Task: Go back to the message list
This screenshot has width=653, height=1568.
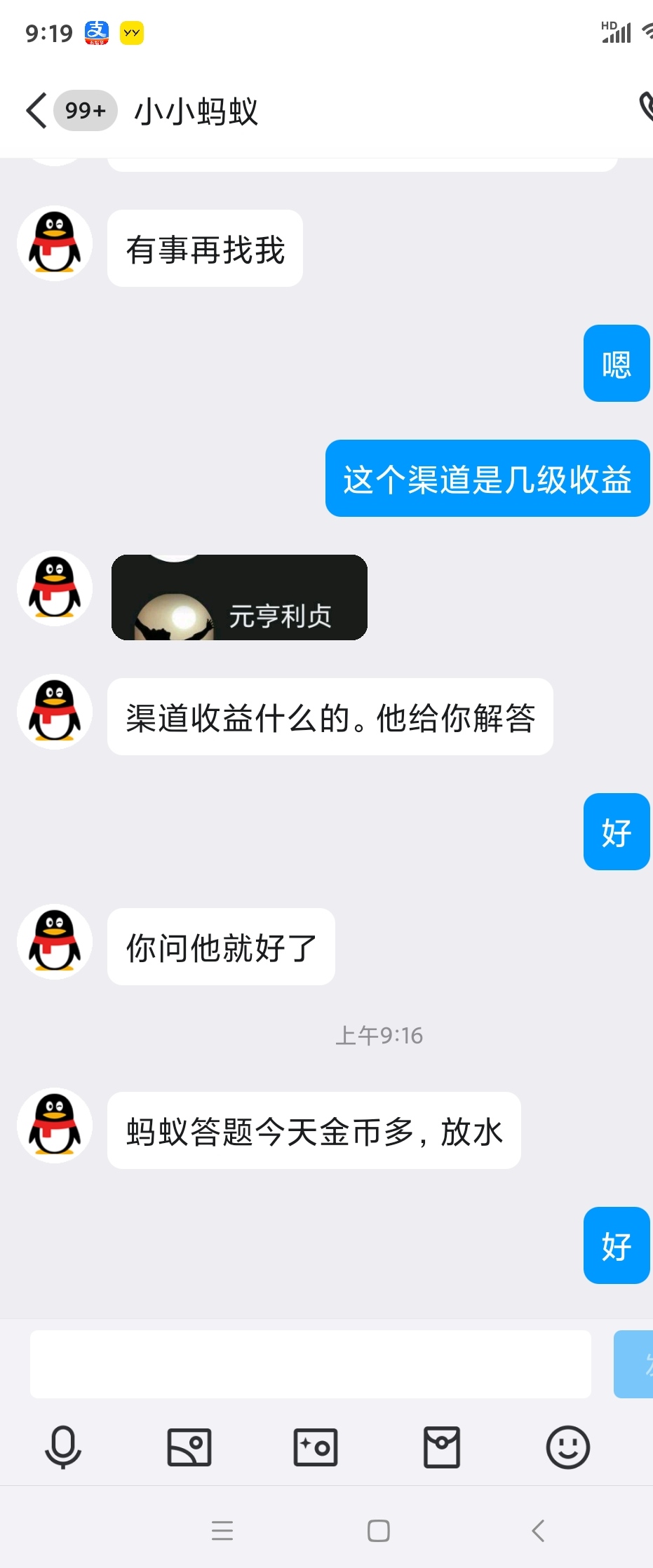Action: click(x=36, y=111)
